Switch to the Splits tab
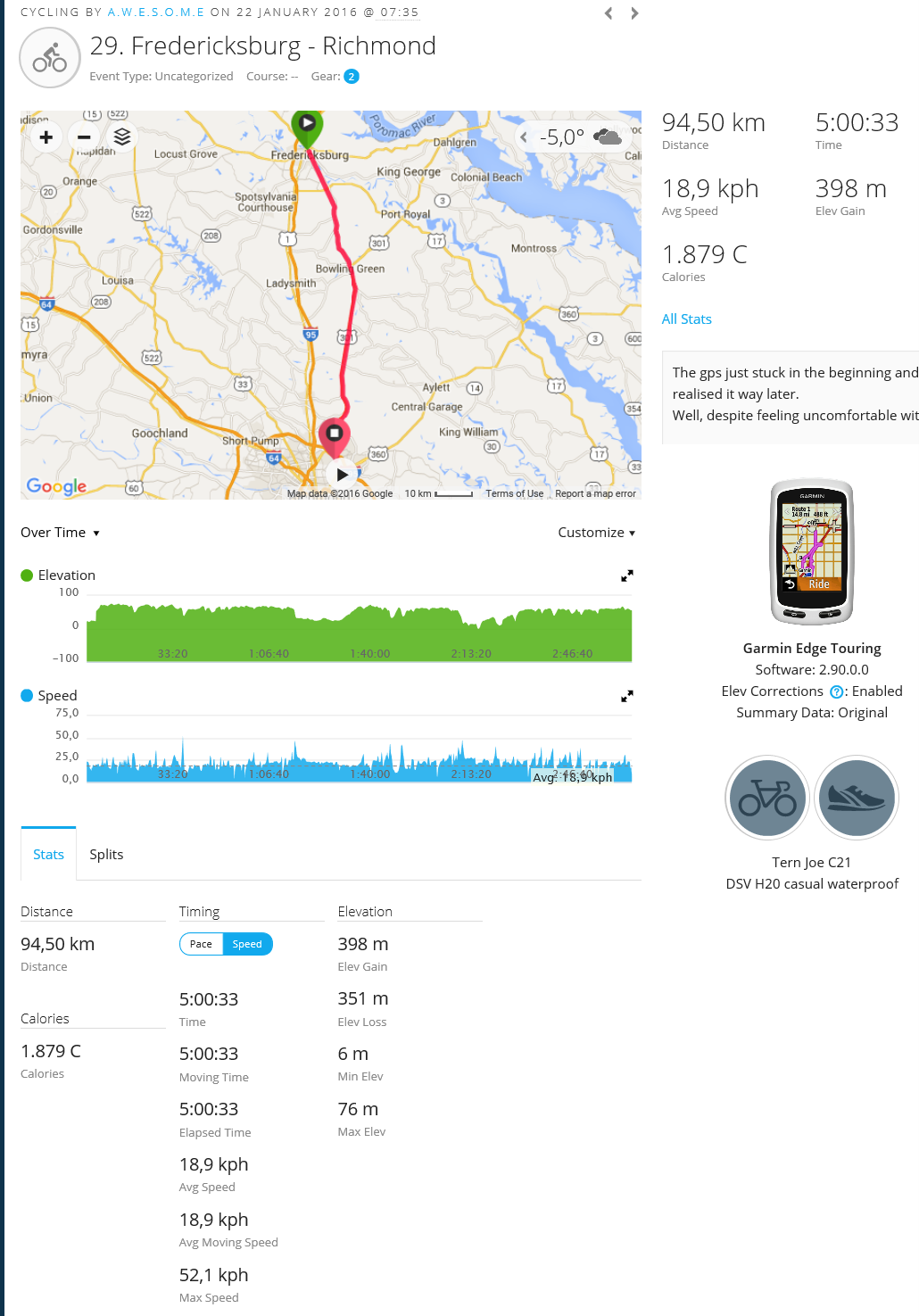The image size is (919, 1316). (x=106, y=855)
